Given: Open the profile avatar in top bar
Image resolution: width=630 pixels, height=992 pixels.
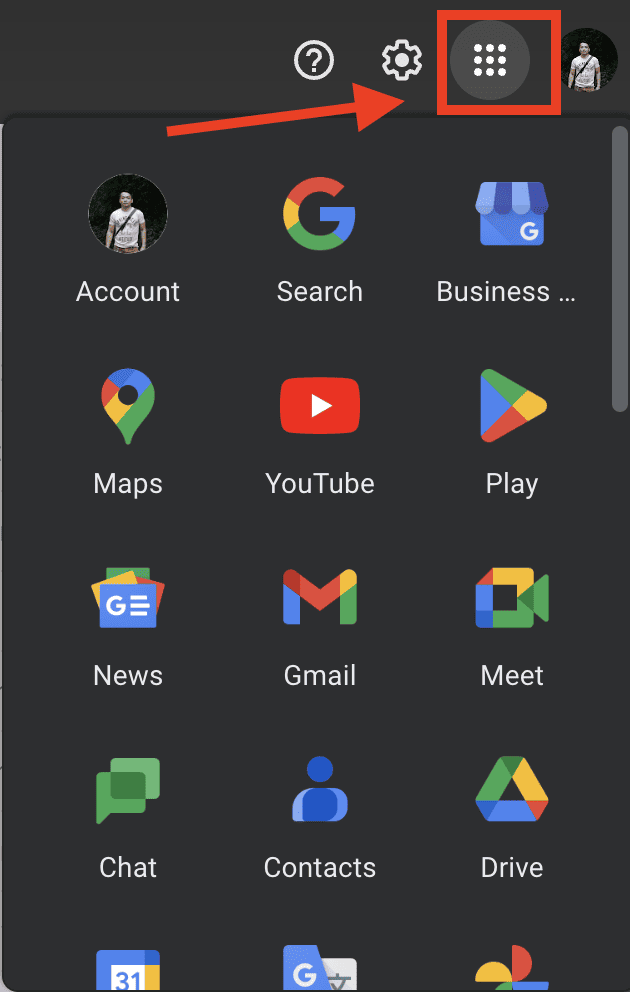Looking at the screenshot, I should click(588, 60).
